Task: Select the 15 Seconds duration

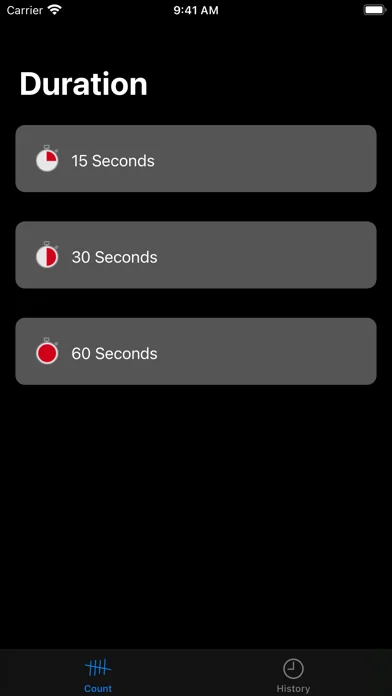Action: pos(196,158)
